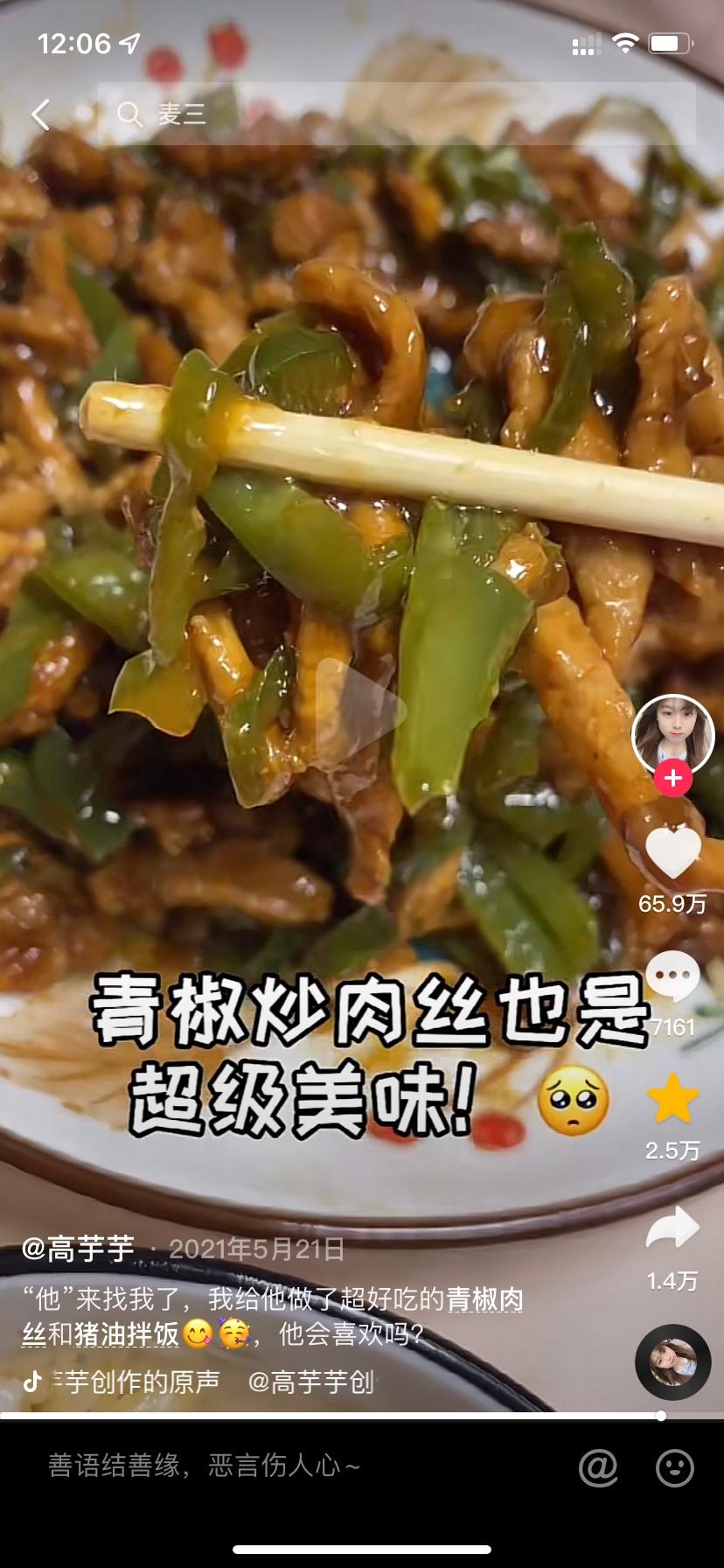Open the emoji picker in the comment bar
Image resolution: width=724 pixels, height=1568 pixels.
675,1467
